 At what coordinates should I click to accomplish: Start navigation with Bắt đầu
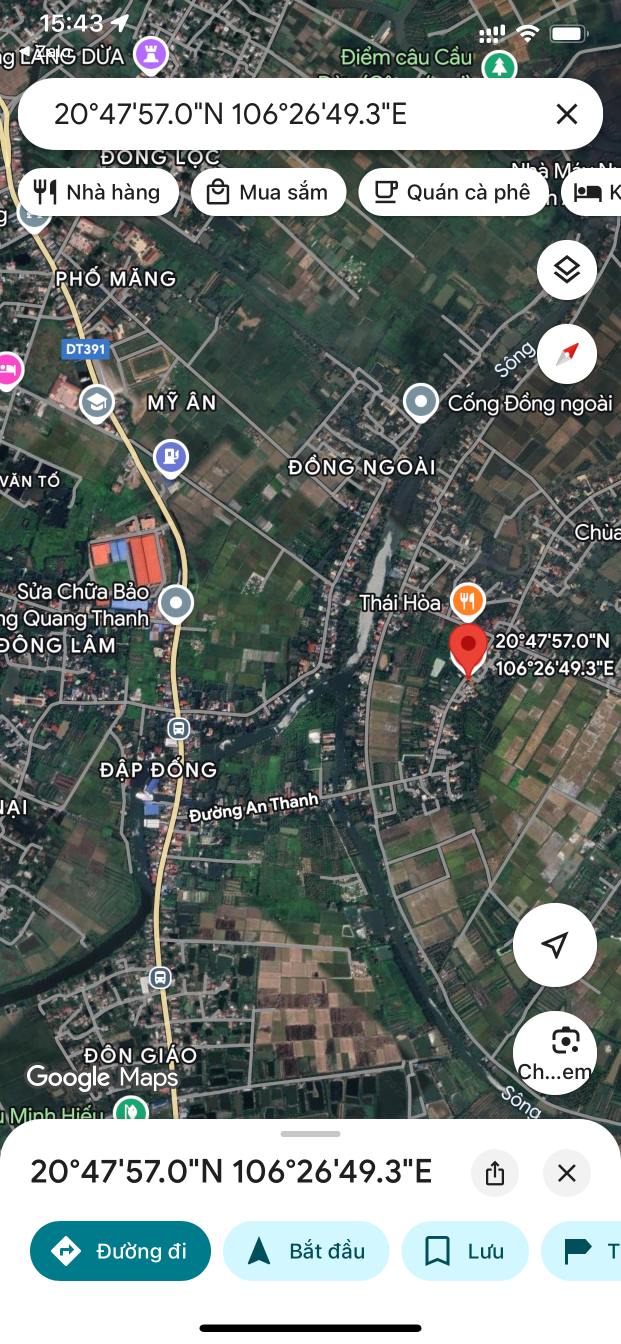click(306, 1251)
